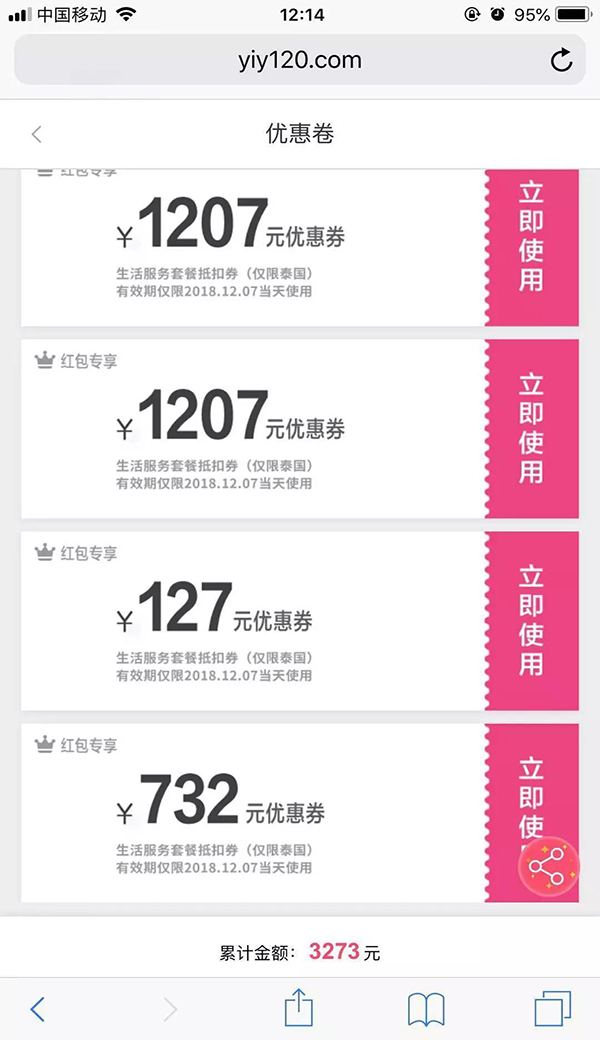This screenshot has height=1040, width=600.
Task: Reload the yiy120.com page
Action: 561,60
